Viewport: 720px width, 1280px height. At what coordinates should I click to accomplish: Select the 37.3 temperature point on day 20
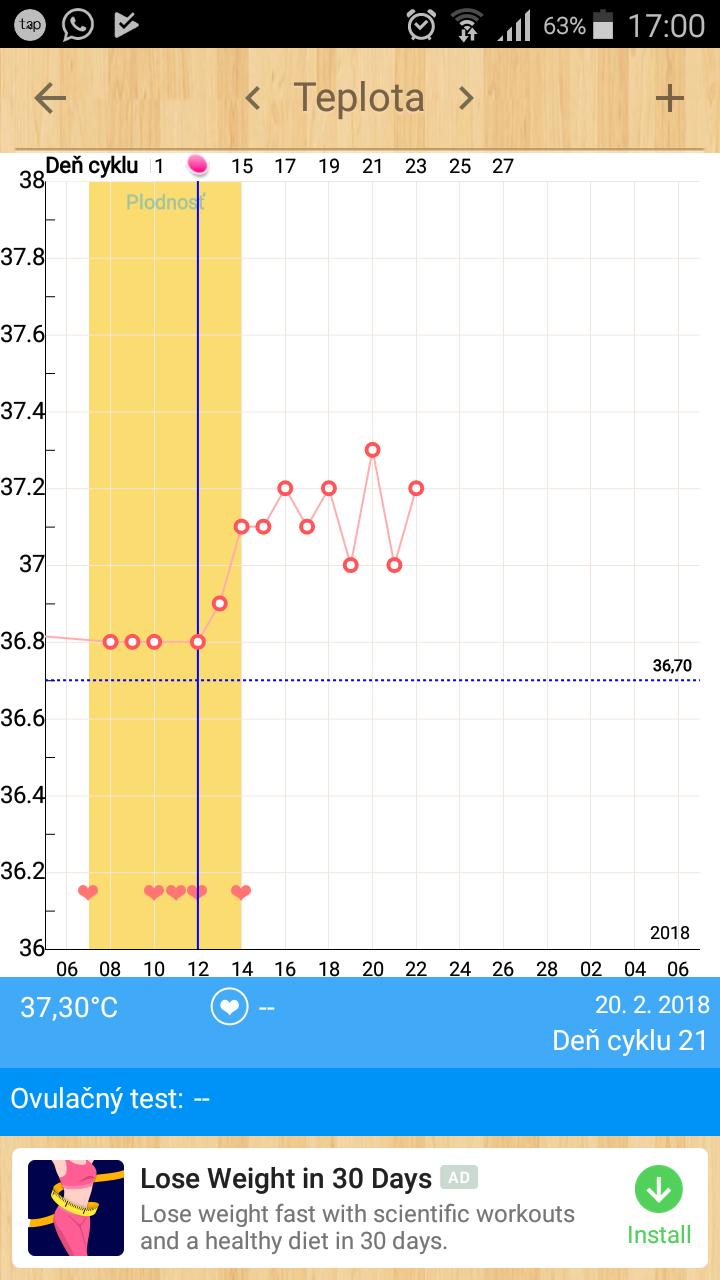click(372, 450)
